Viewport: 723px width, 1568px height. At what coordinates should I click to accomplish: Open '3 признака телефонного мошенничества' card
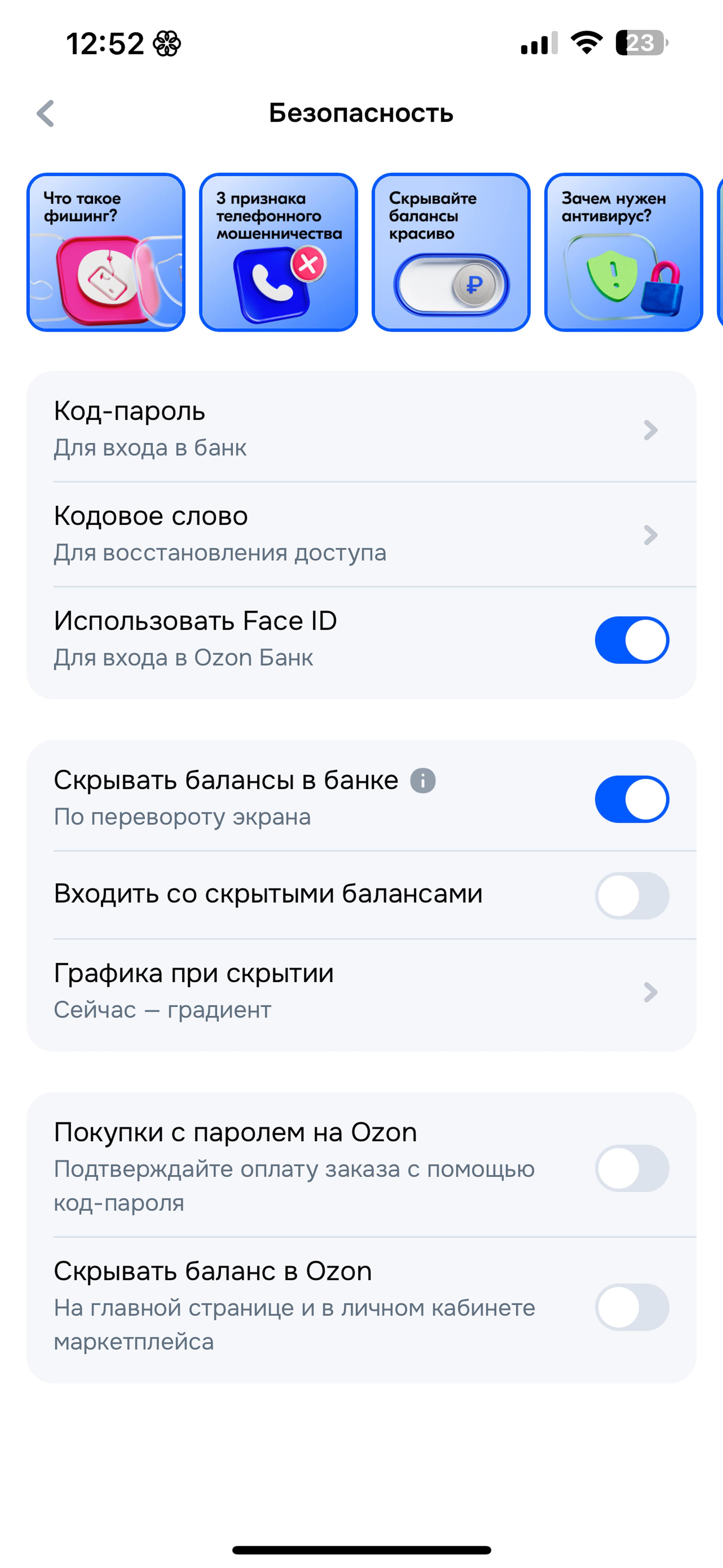278,252
